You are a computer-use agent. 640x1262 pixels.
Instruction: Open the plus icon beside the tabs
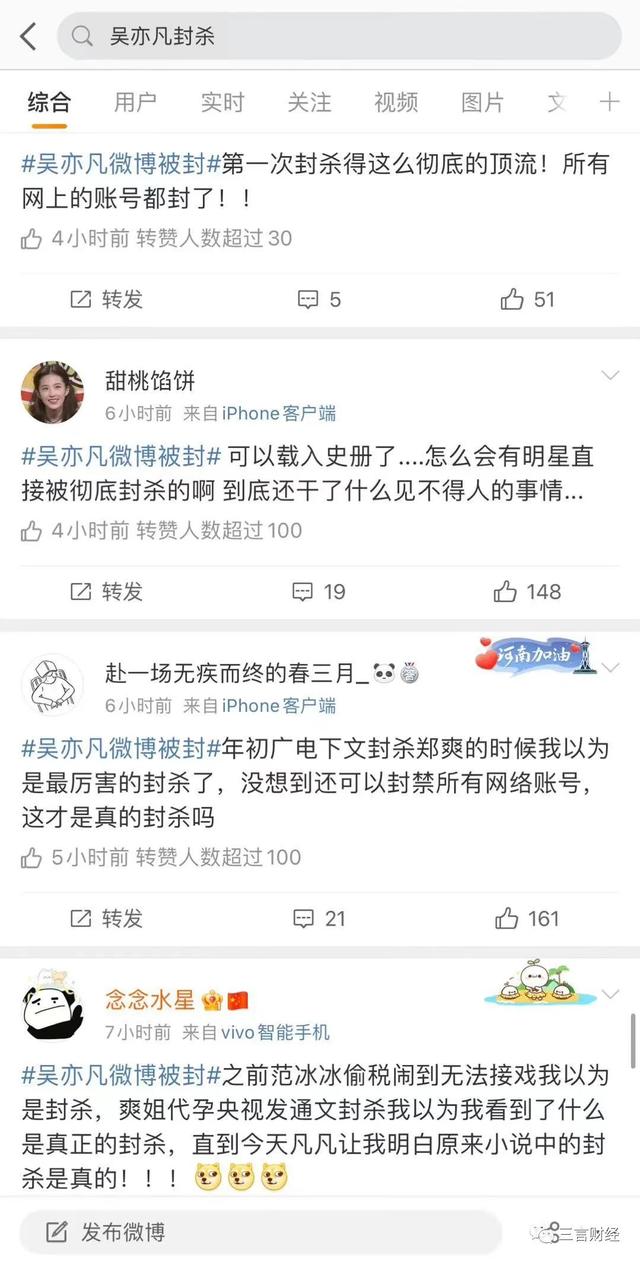tap(609, 102)
